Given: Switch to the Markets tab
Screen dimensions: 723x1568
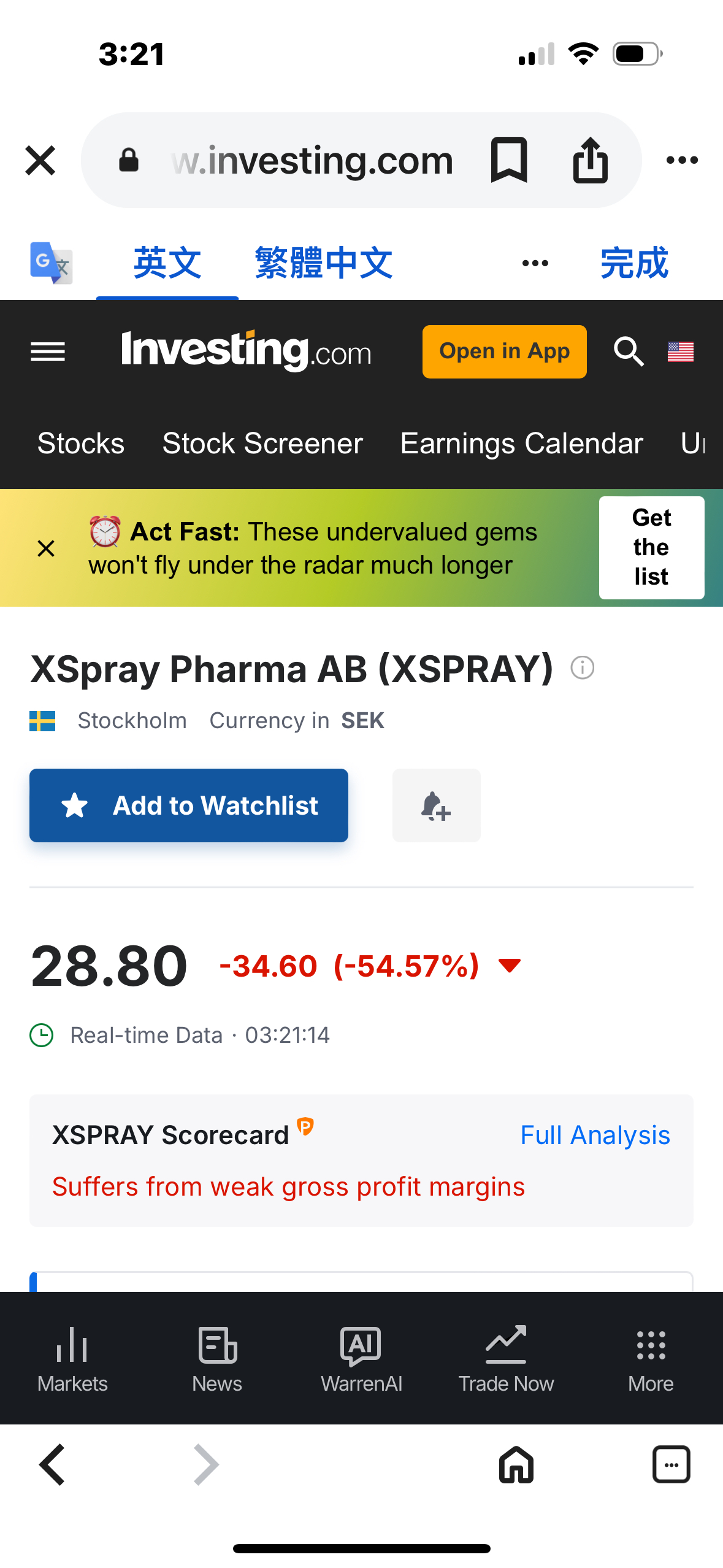Looking at the screenshot, I should click(x=72, y=1358).
